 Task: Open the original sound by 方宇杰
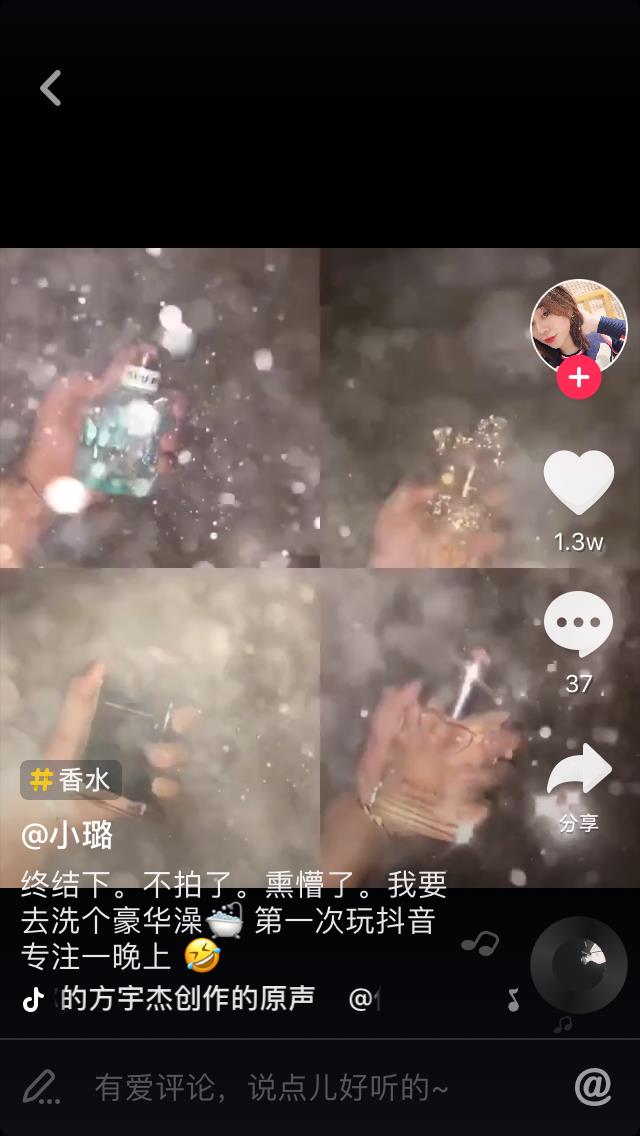[188, 998]
